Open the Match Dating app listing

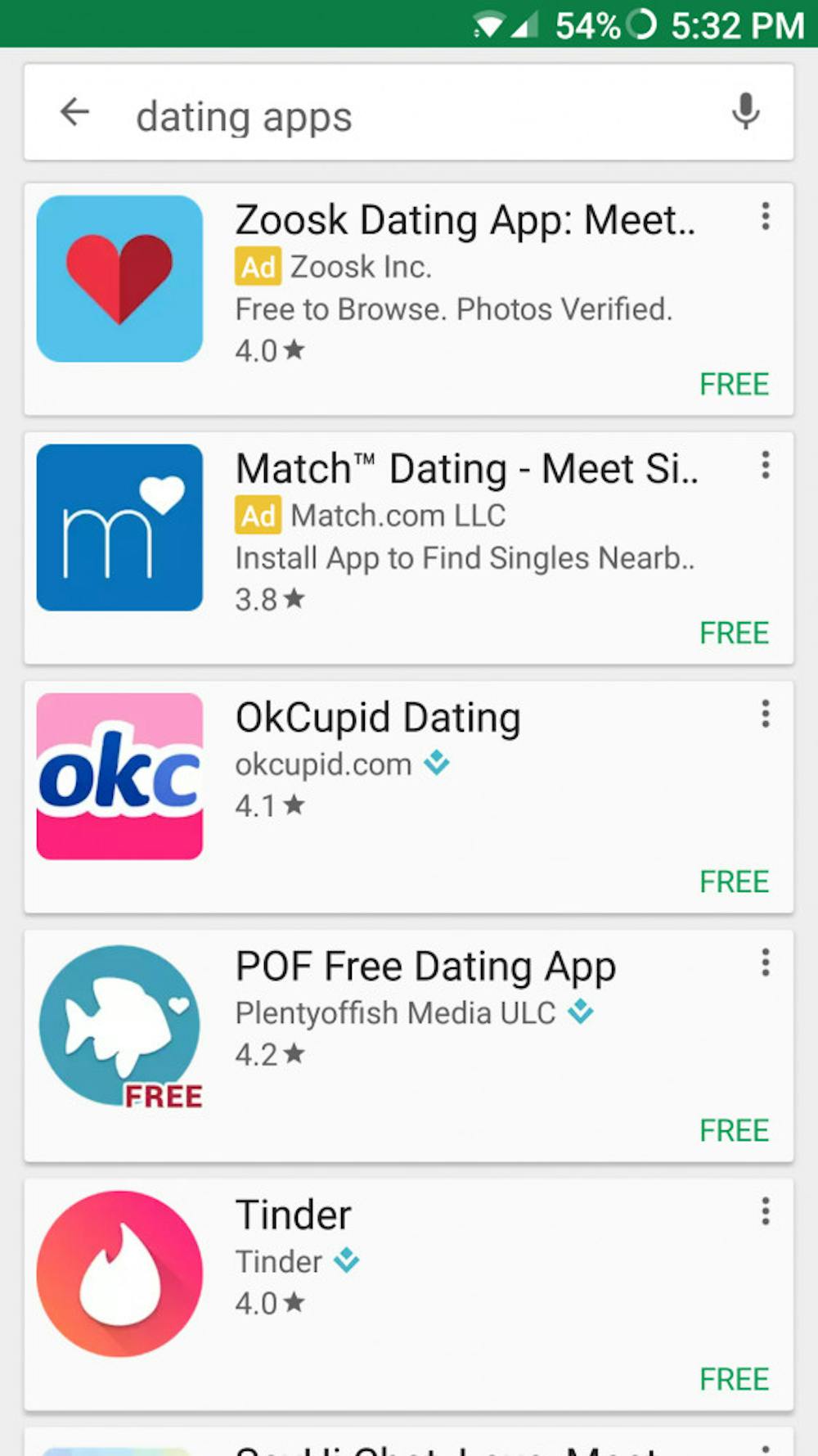[466, 469]
